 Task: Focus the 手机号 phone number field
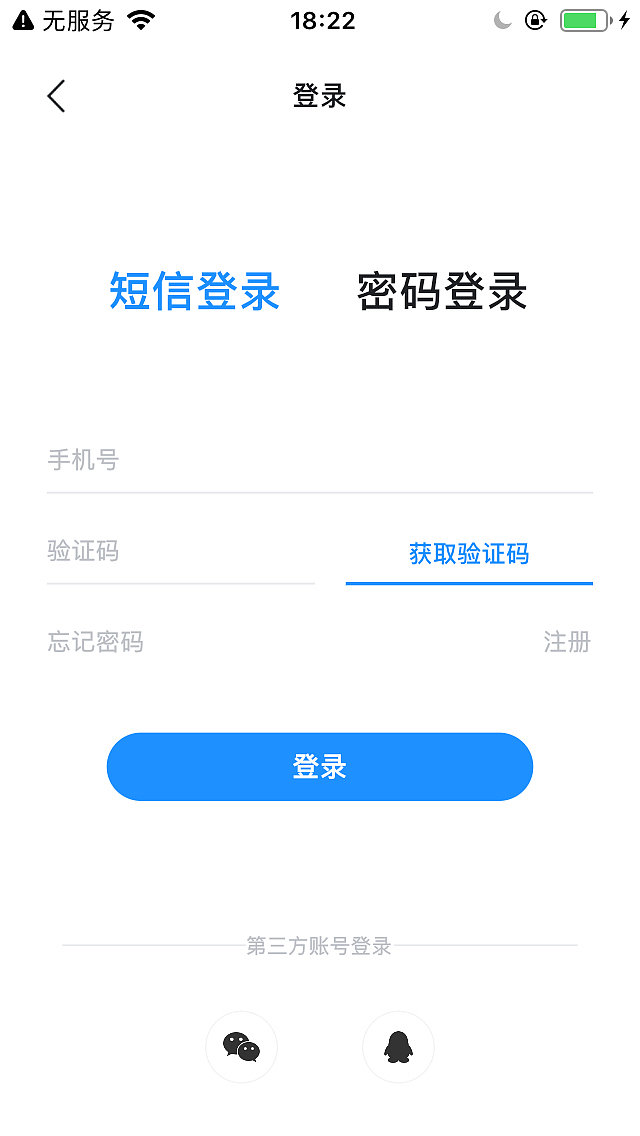coord(319,460)
